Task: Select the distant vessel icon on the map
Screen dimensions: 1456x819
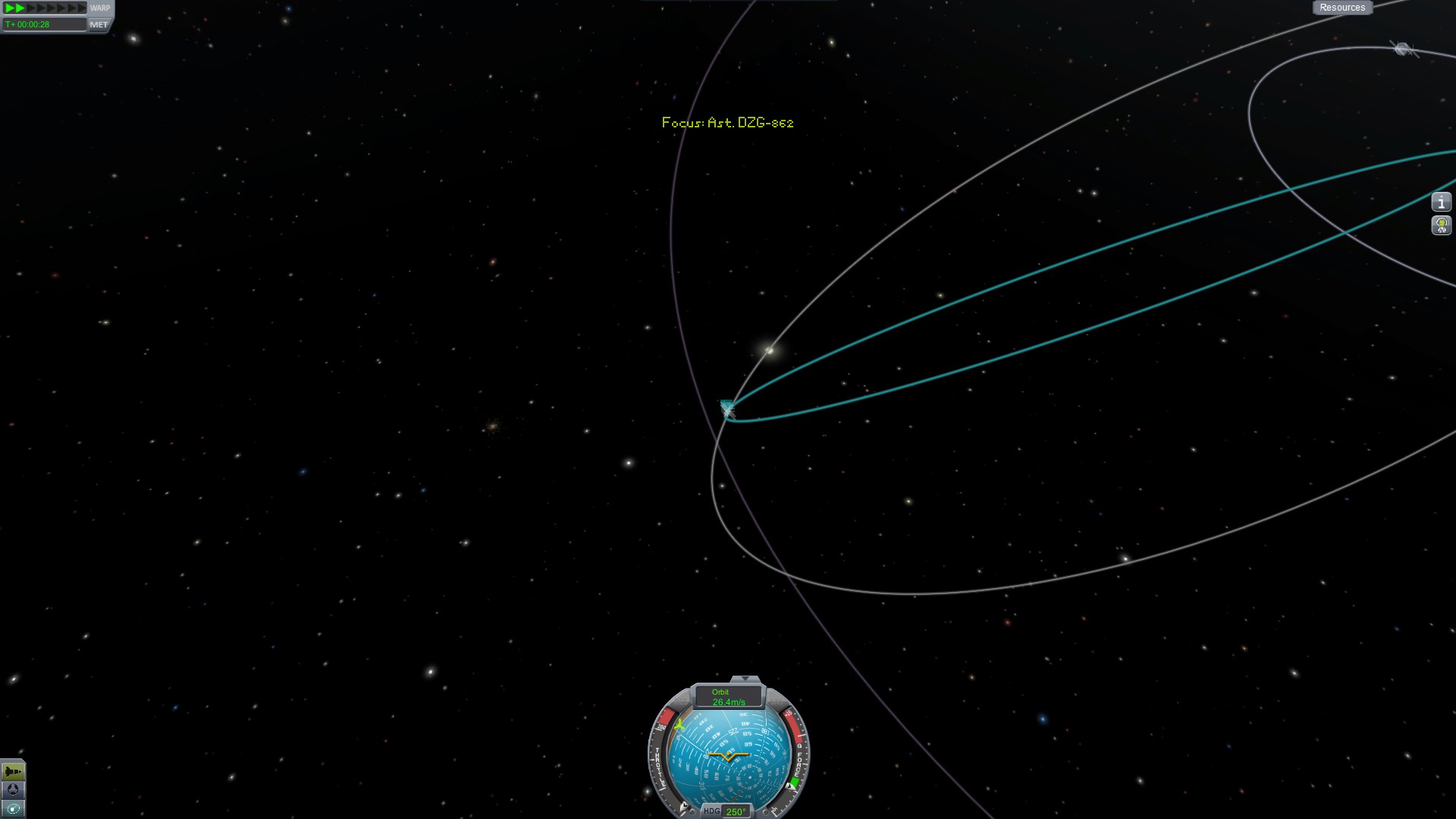Action: [1402, 49]
